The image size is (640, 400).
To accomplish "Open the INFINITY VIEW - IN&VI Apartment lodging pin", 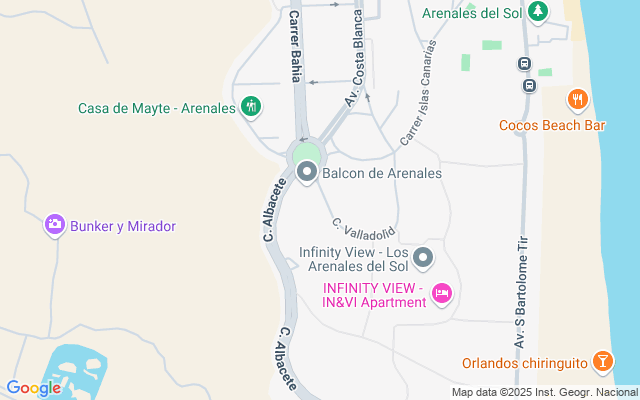I will [x=443, y=293].
